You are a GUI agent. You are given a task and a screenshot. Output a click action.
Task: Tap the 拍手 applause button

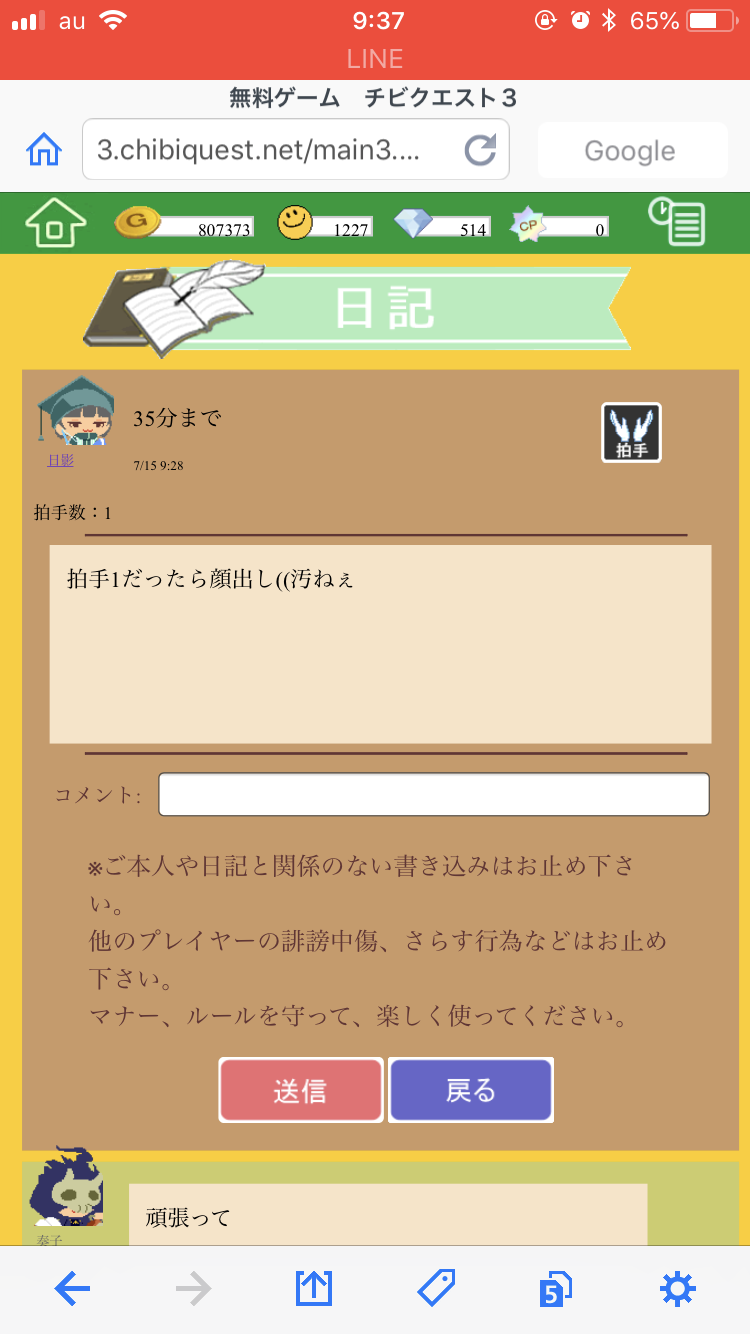tap(631, 433)
